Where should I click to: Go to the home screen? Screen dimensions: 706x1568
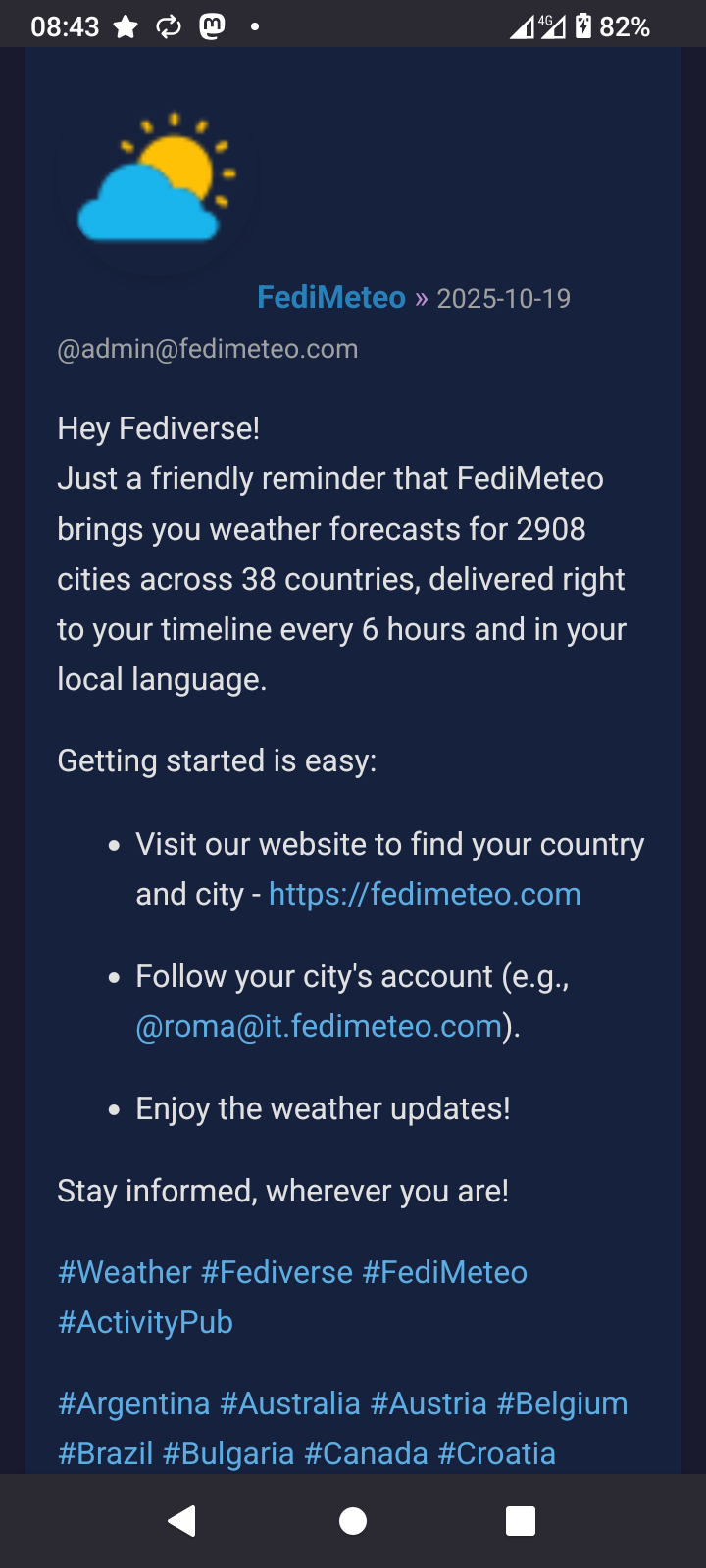[x=353, y=1521]
